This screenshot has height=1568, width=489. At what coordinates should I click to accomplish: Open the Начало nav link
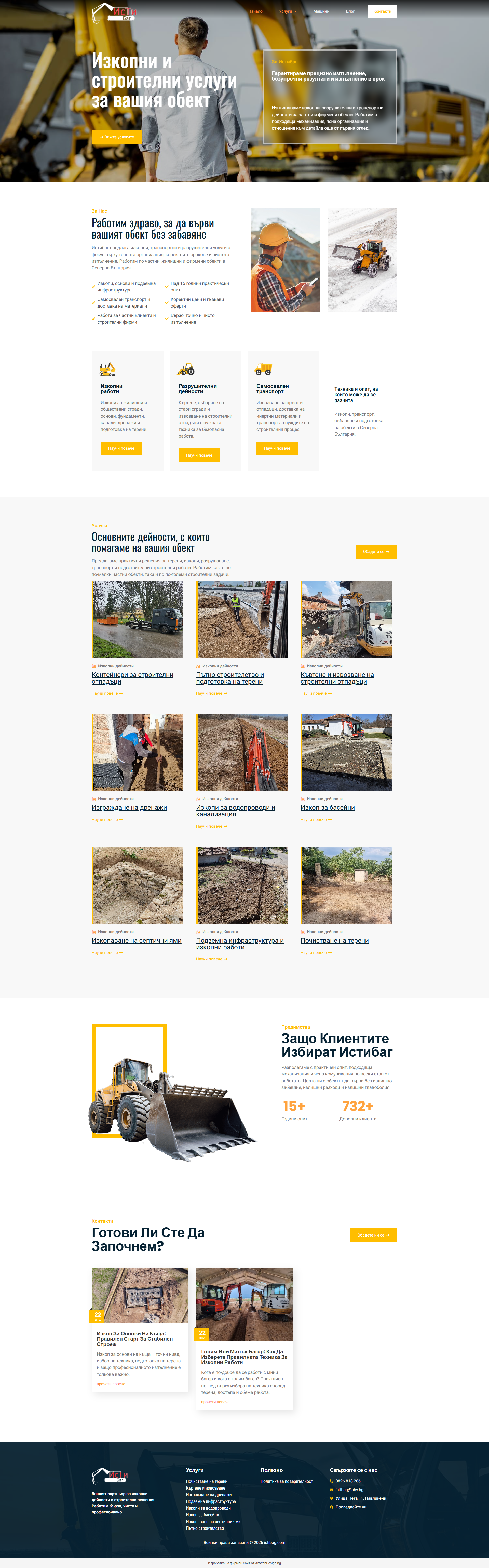255,11
